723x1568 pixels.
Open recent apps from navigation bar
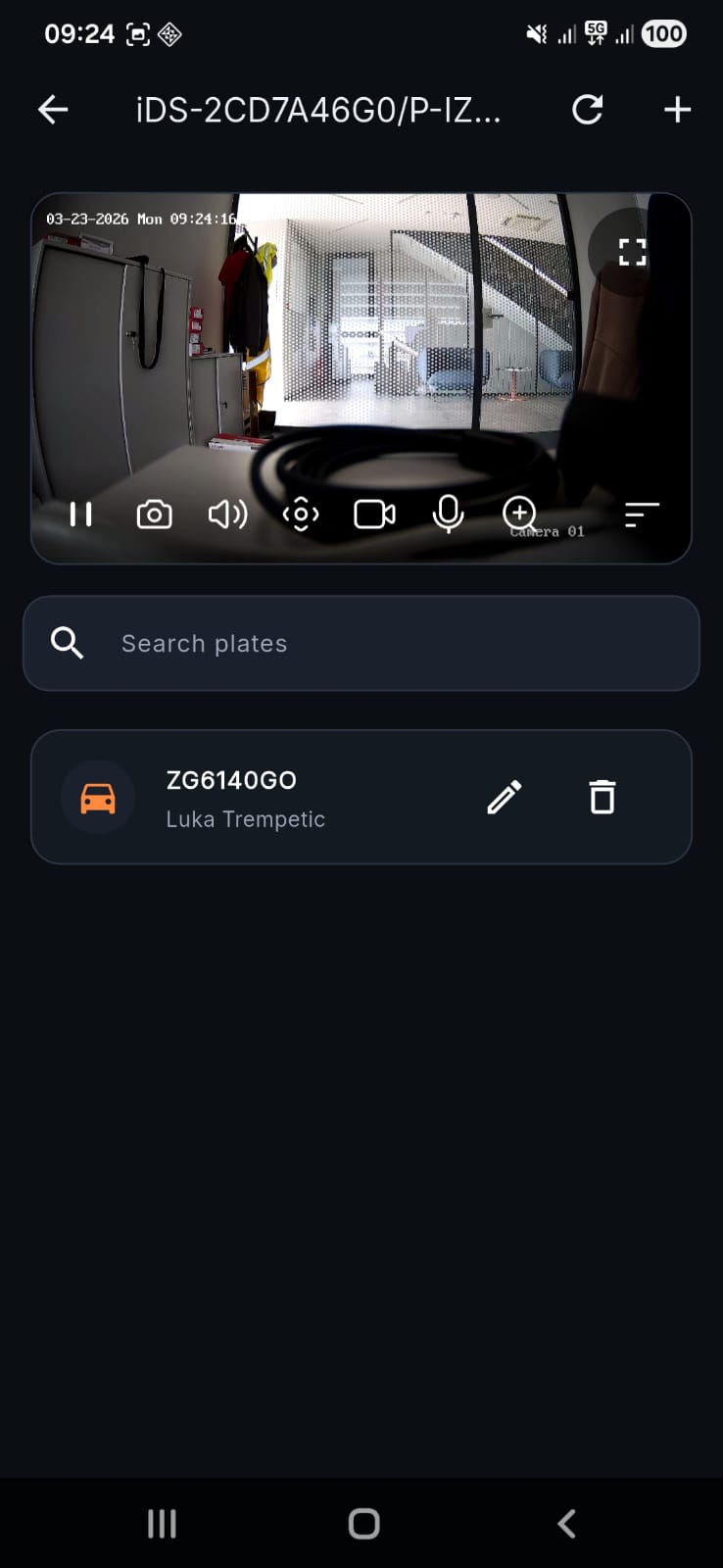[162, 1523]
